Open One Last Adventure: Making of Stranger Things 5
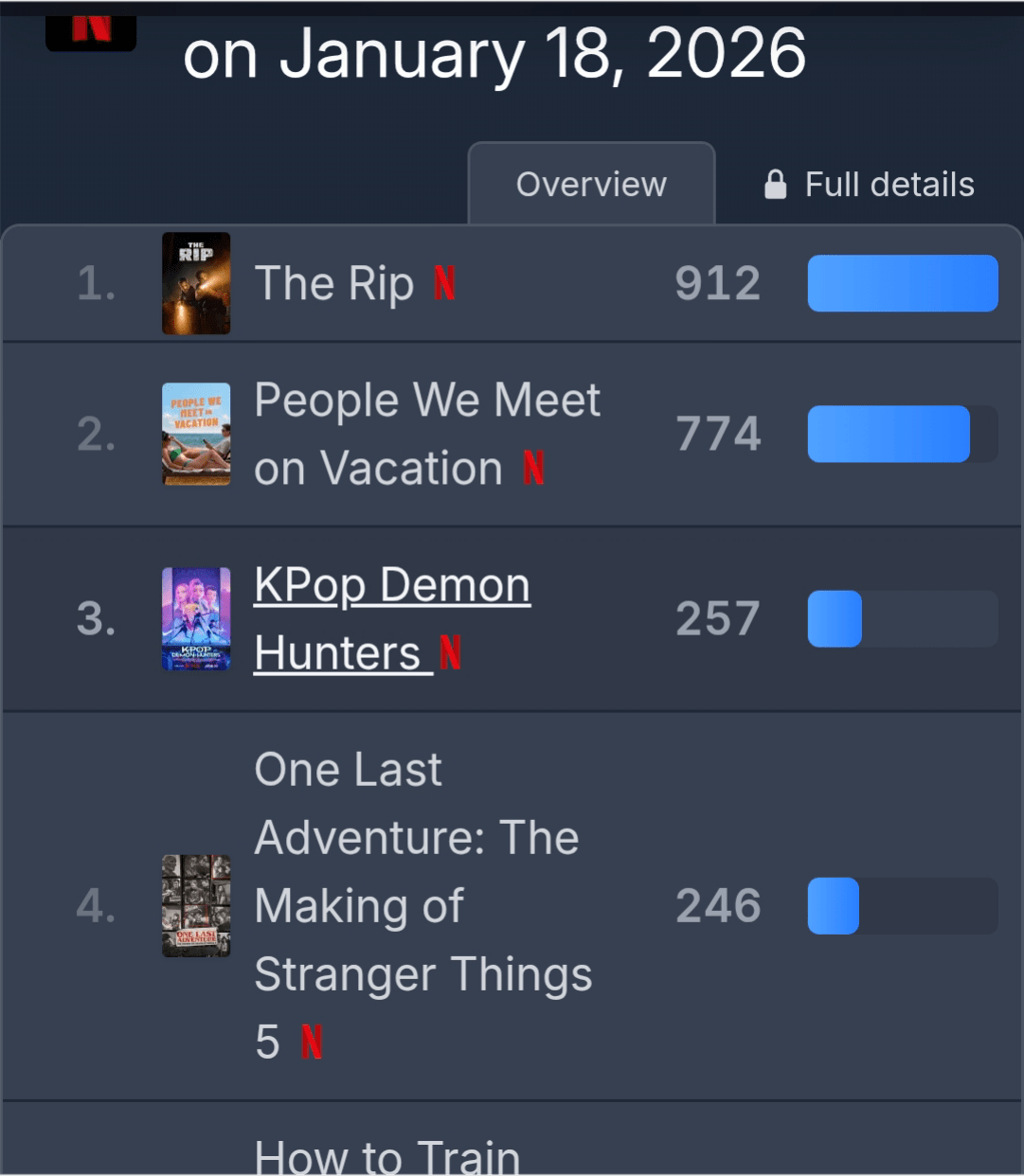The height and width of the screenshot is (1176, 1024). [x=422, y=905]
